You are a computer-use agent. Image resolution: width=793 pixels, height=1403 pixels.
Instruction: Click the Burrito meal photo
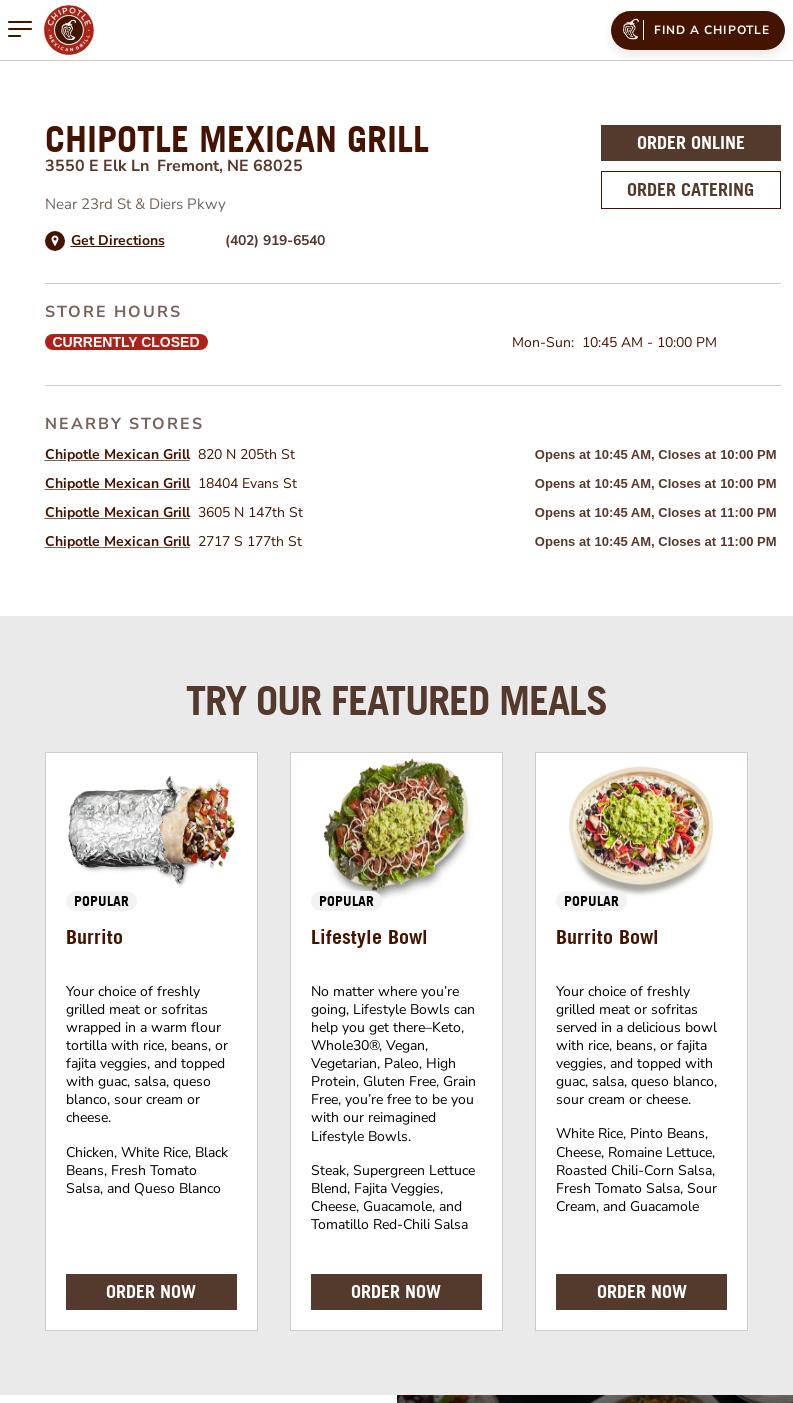[151, 828]
